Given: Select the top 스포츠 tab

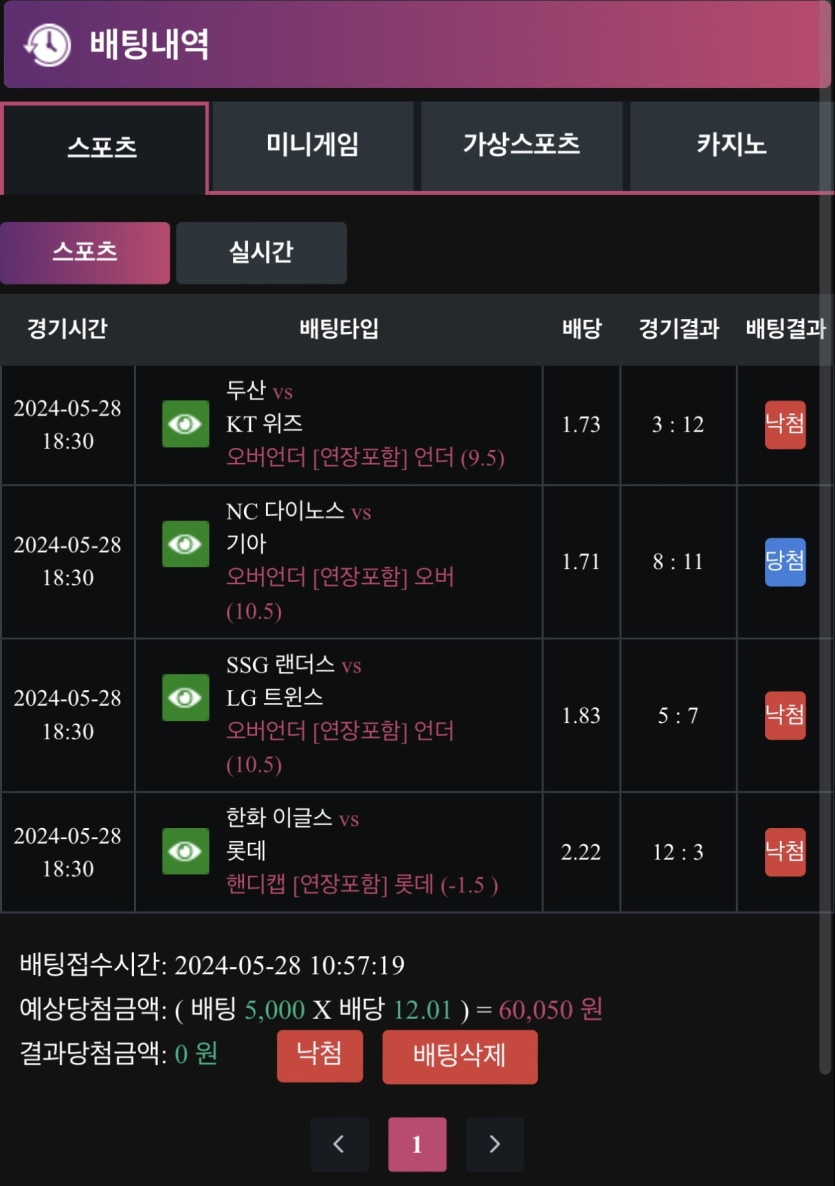Looking at the screenshot, I should click(103, 147).
